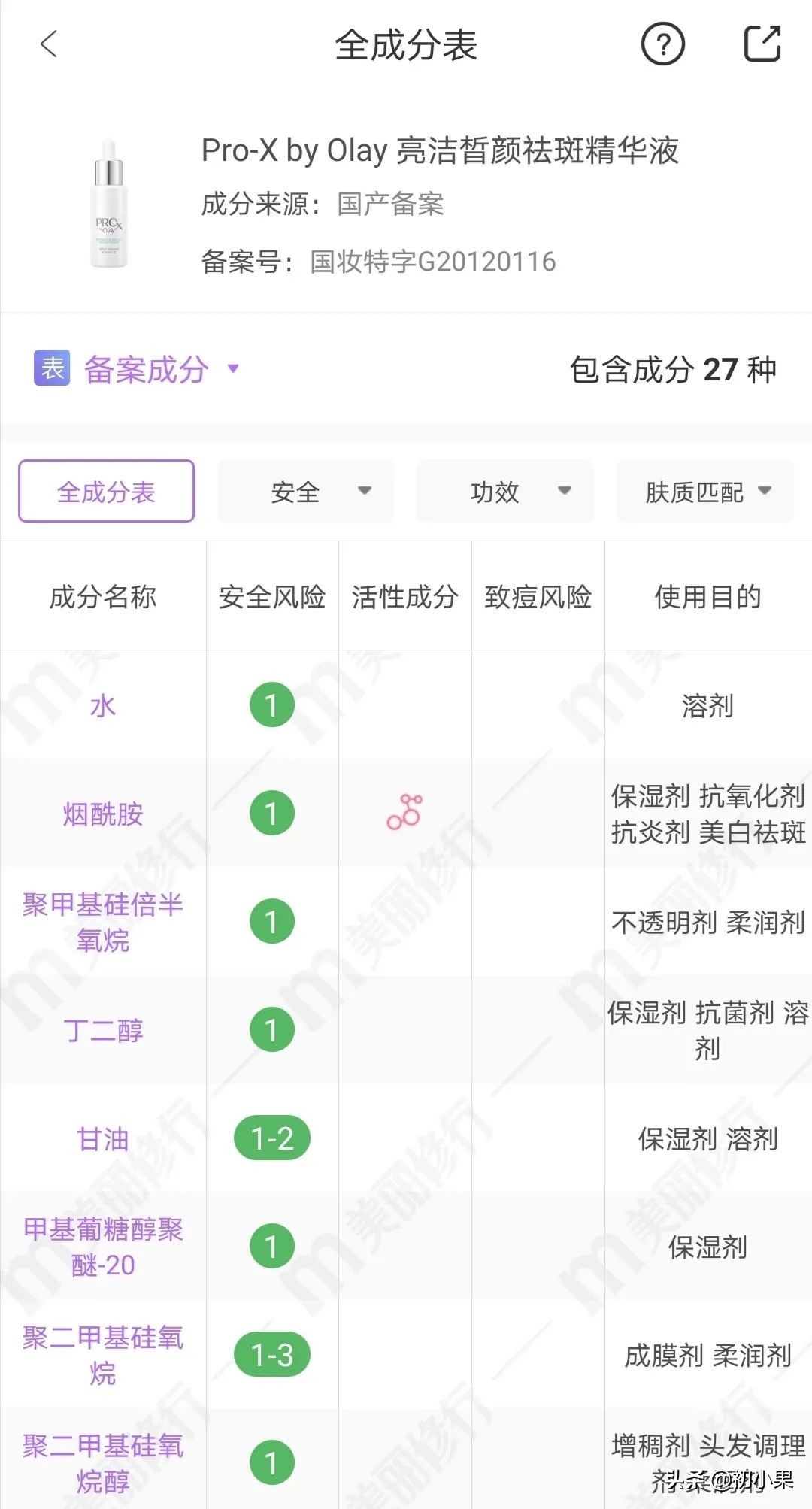Tap the 1-2 safety badge for 甘油
This screenshot has height=1509, width=812.
point(271,1139)
